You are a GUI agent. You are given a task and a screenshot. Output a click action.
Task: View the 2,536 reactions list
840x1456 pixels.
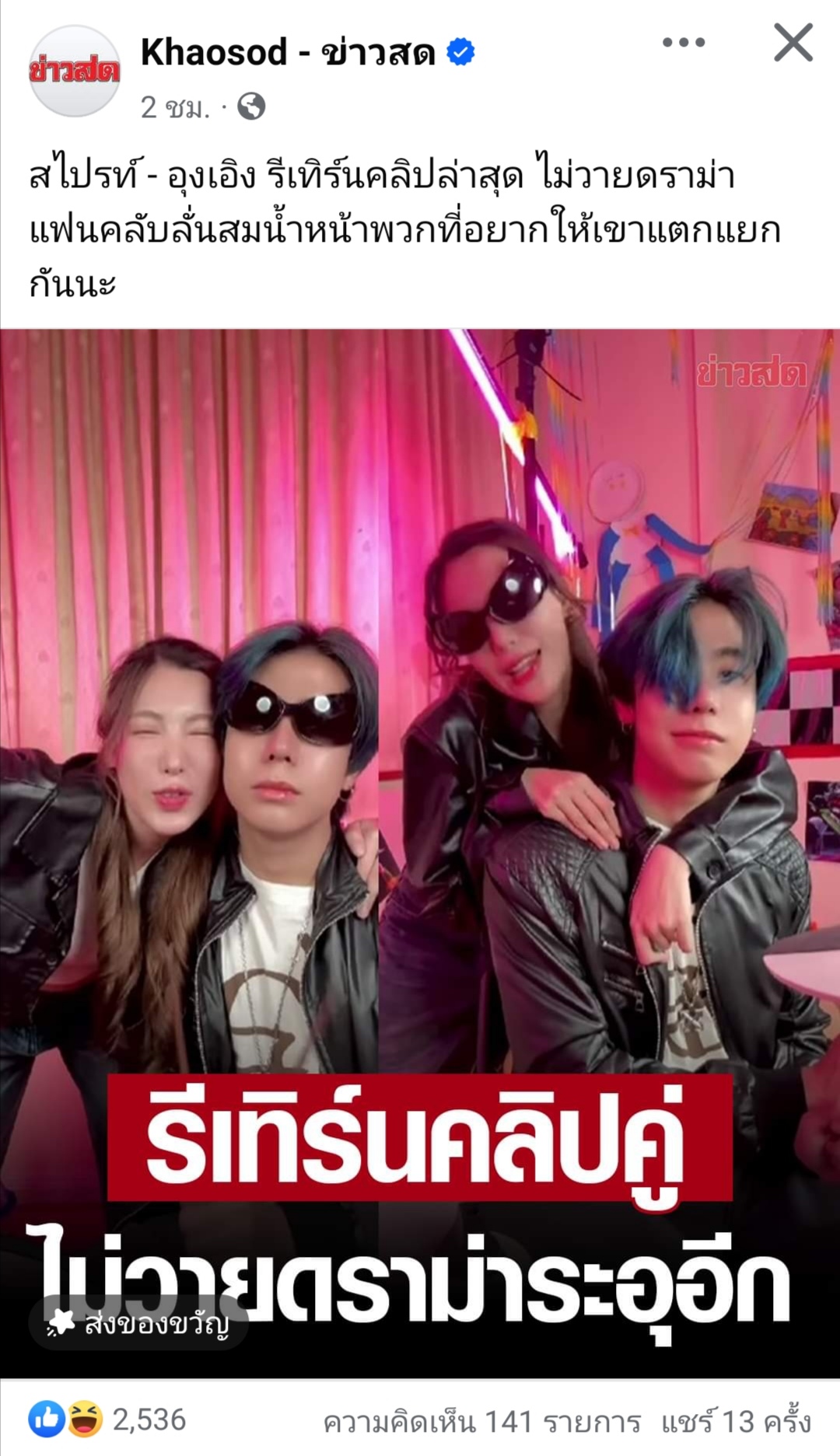[x=108, y=1419]
